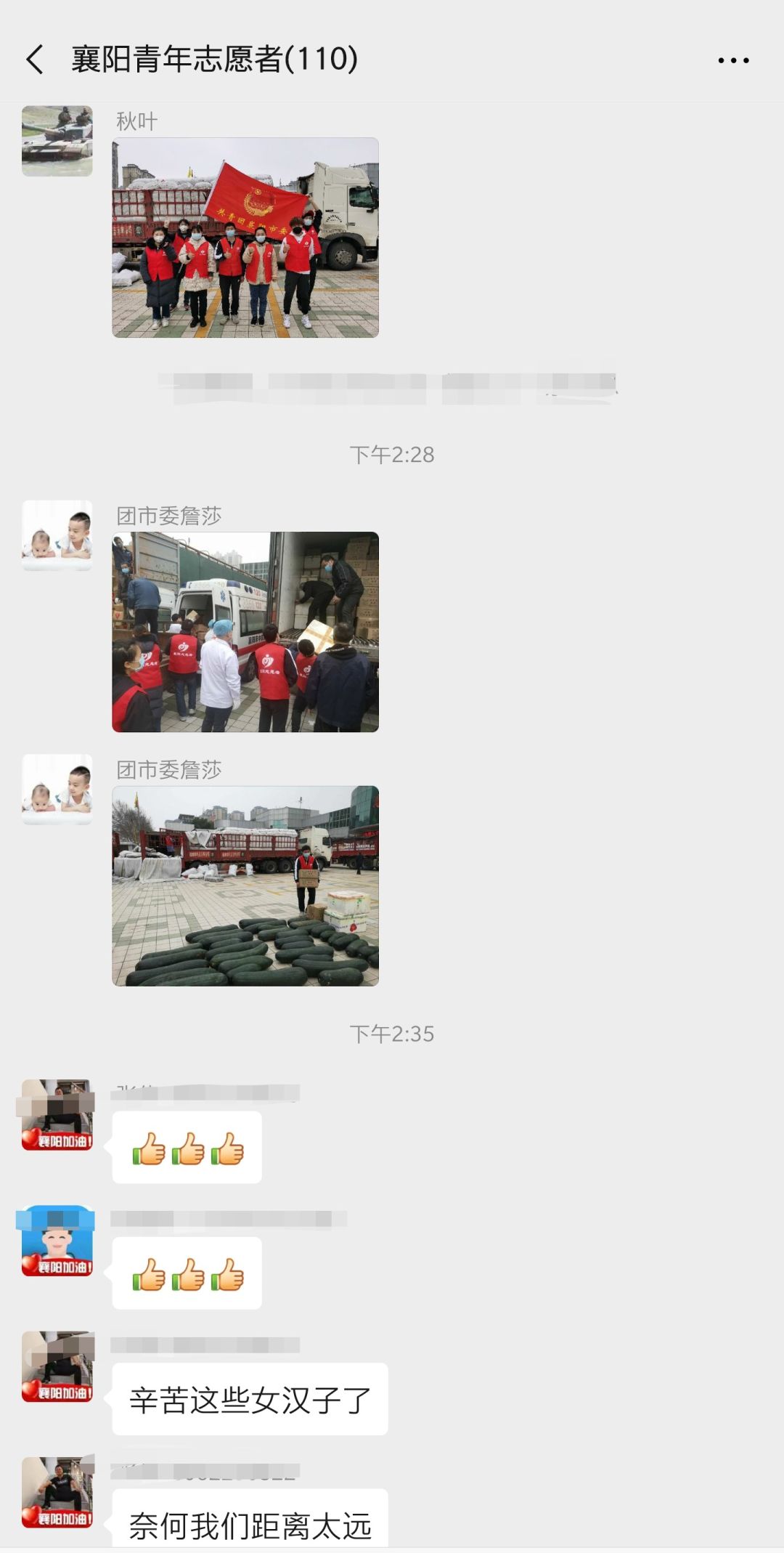Open the blue cartoon avatar with 襄阳加油 badge
This screenshot has height=1553, width=784.
pyautogui.click(x=57, y=1241)
